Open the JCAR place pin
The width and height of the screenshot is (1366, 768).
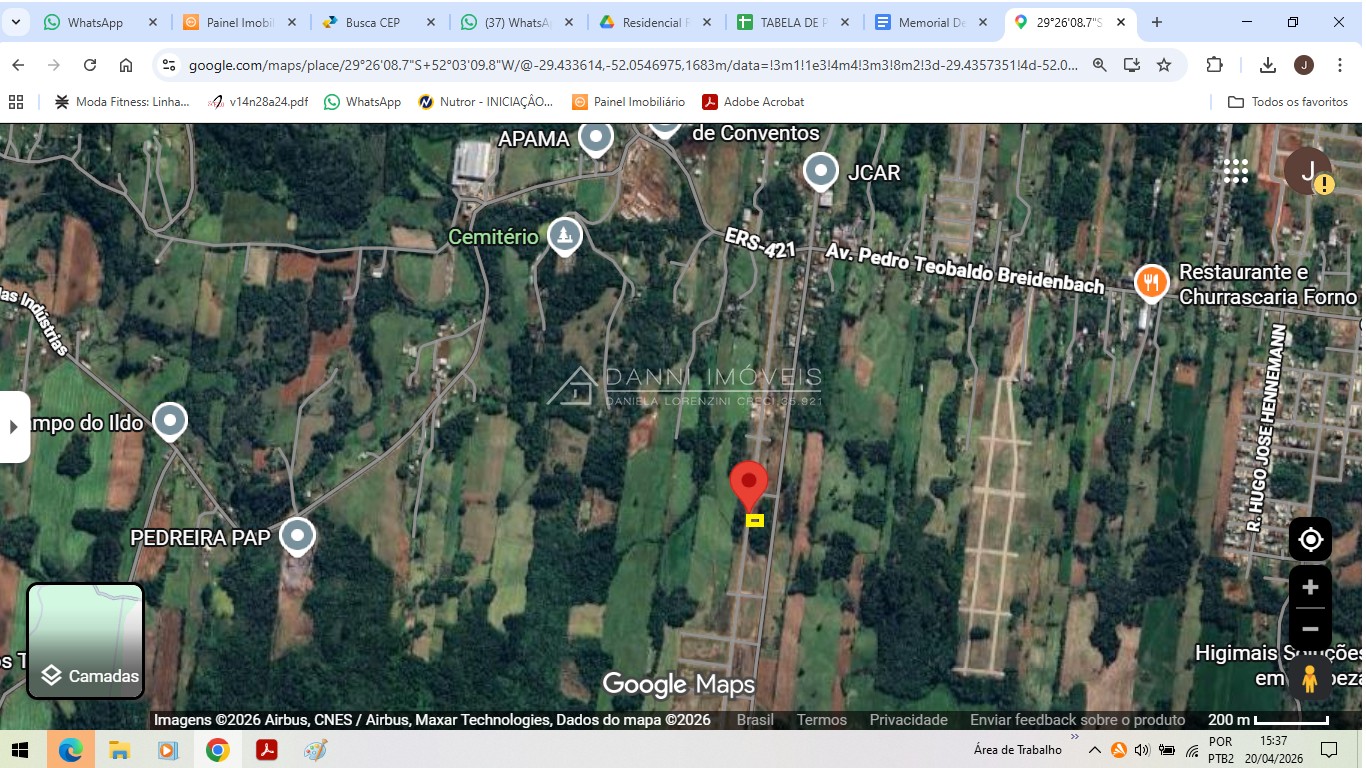coord(821,171)
